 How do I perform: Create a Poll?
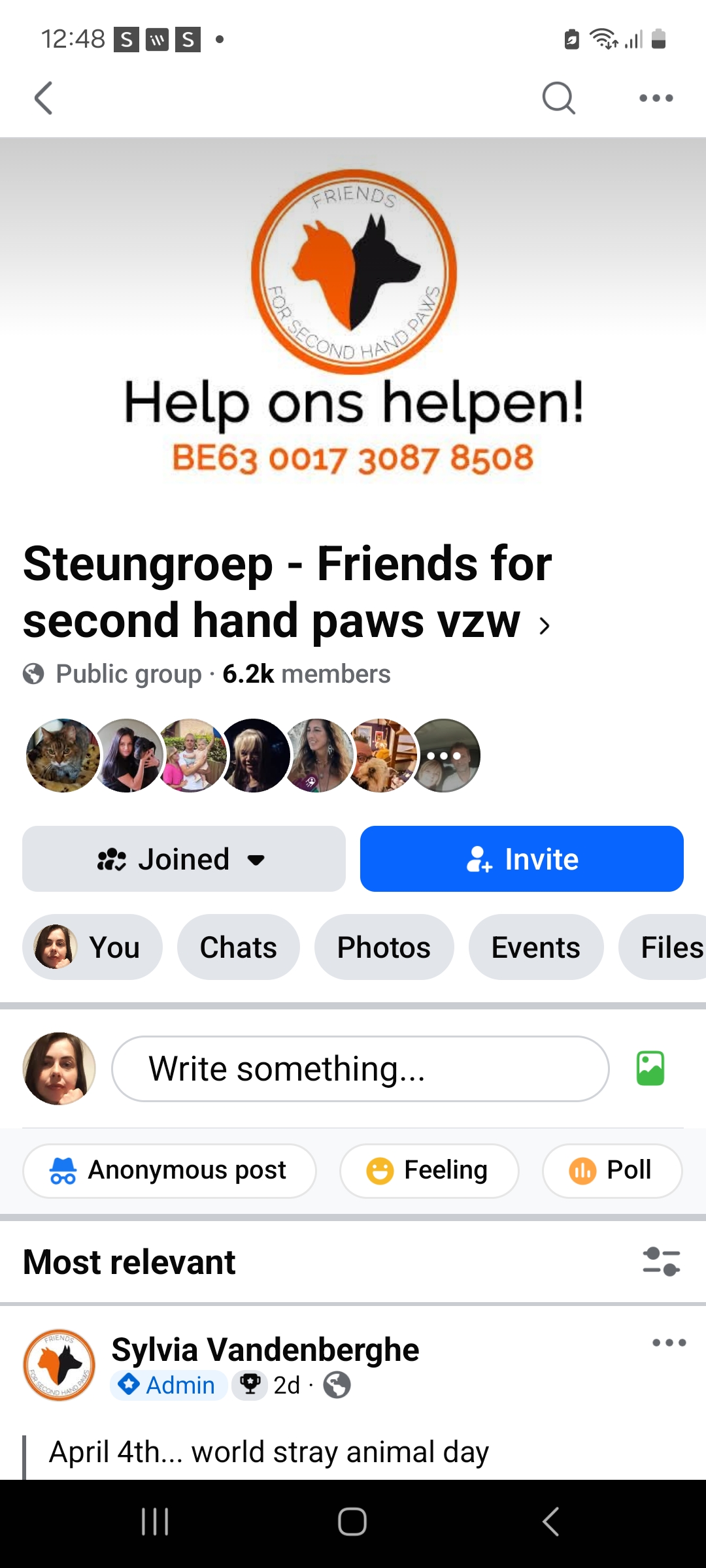pos(612,1170)
